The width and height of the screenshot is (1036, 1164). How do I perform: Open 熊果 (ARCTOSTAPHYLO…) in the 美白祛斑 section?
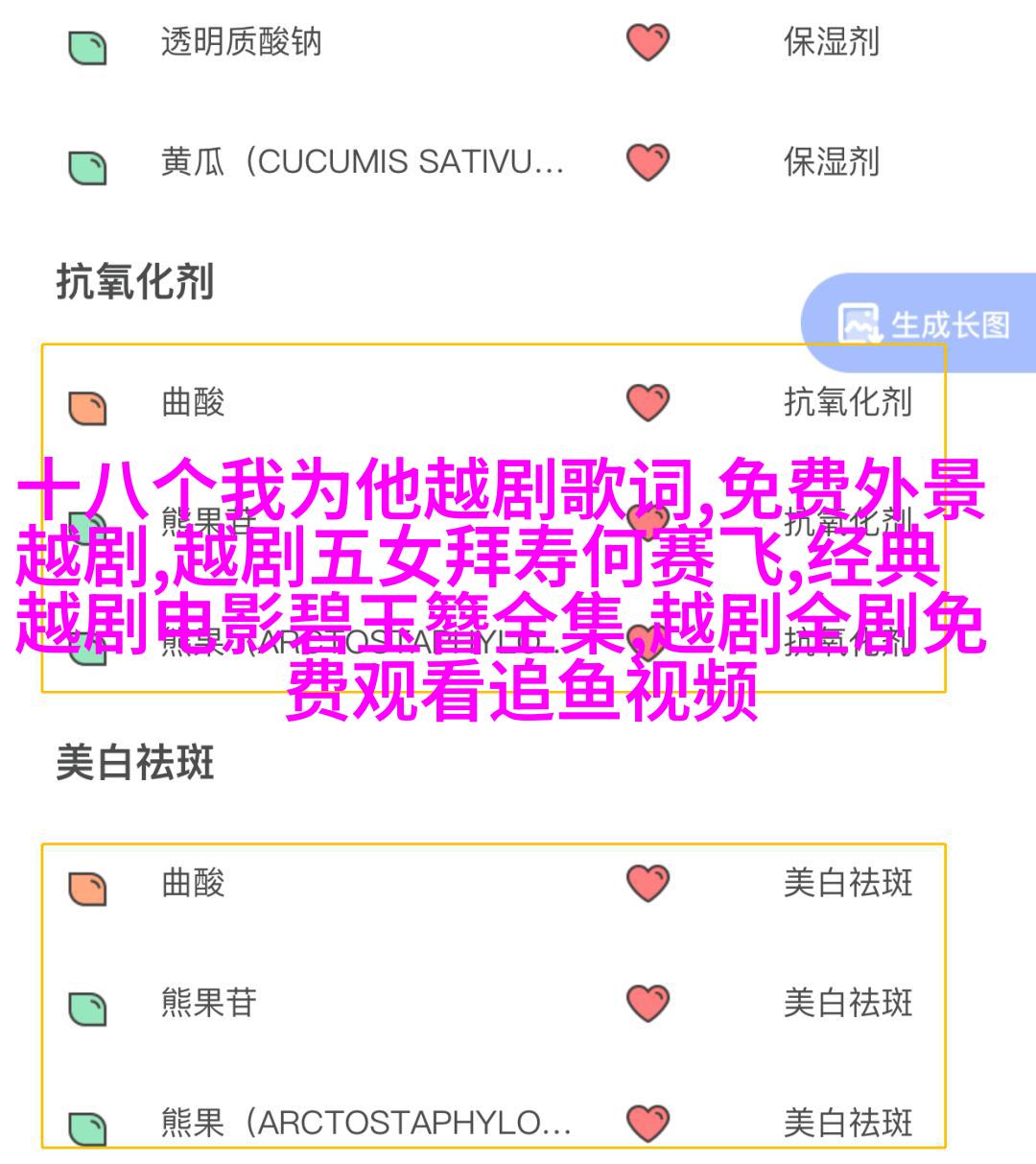tap(365, 1123)
